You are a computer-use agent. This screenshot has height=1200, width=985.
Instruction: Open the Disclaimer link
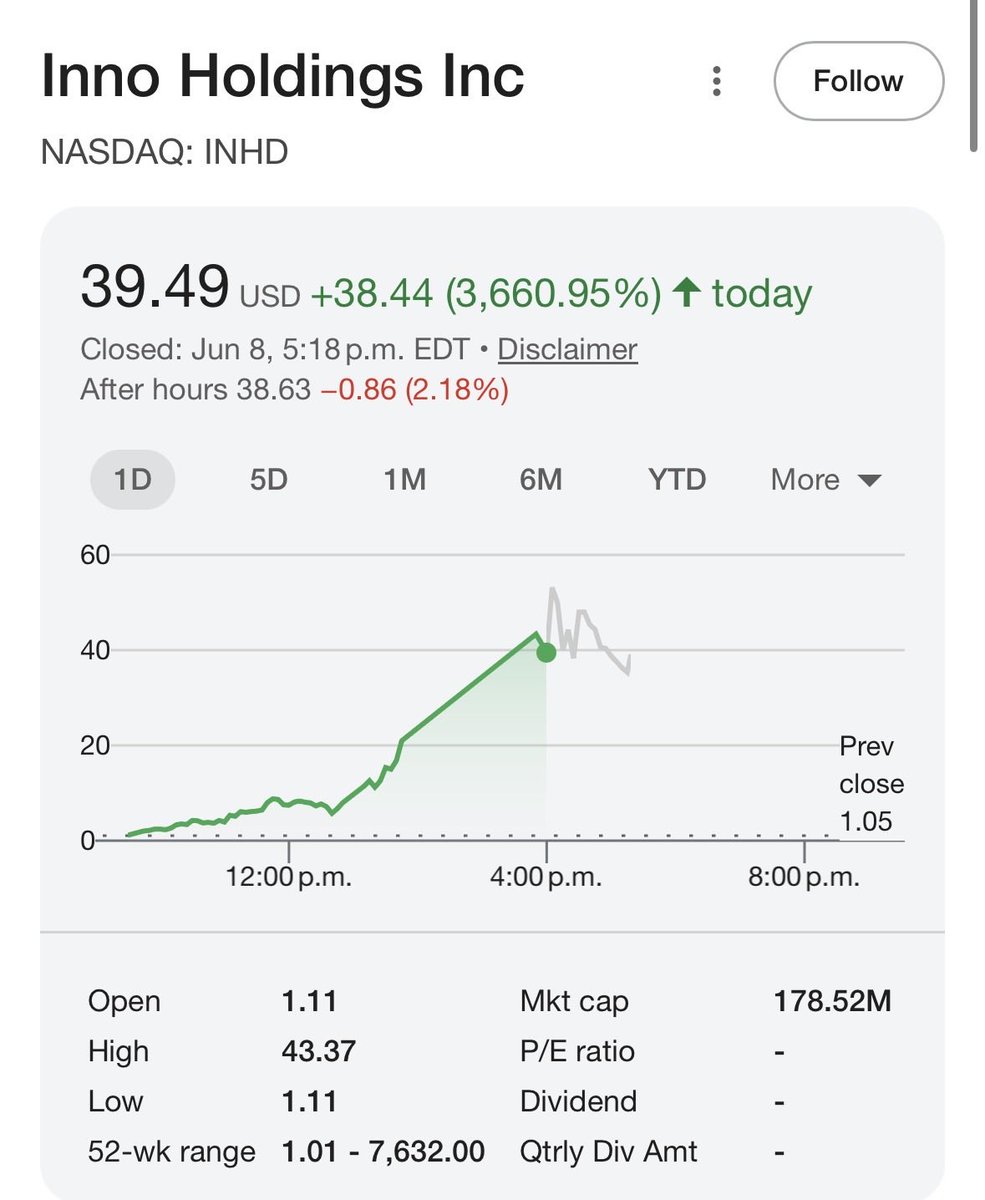point(567,350)
